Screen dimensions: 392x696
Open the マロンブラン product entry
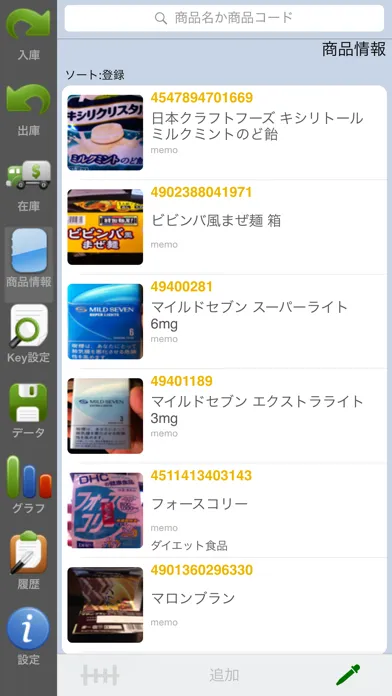(x=224, y=605)
